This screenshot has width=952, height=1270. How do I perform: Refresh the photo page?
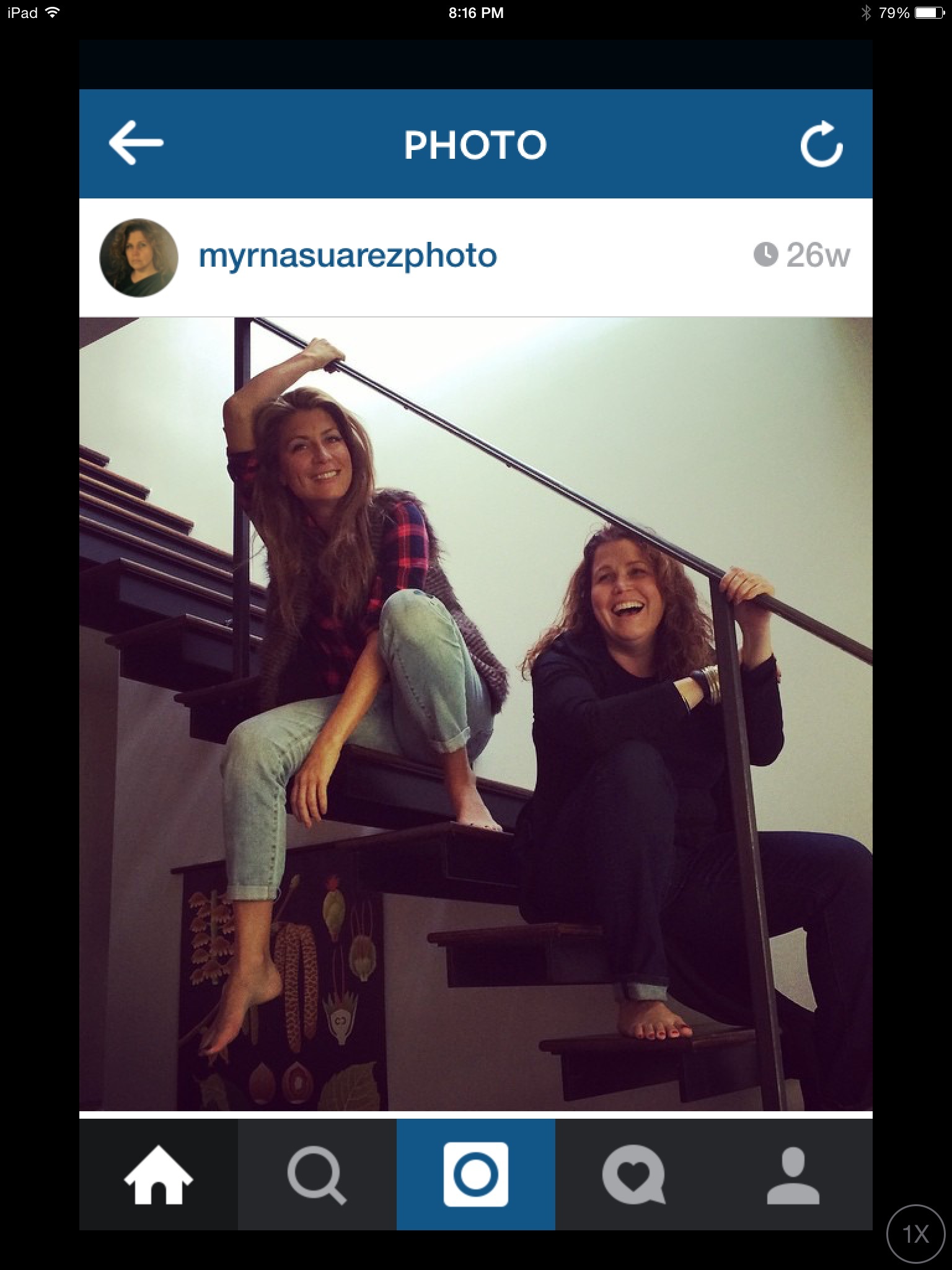(x=821, y=144)
